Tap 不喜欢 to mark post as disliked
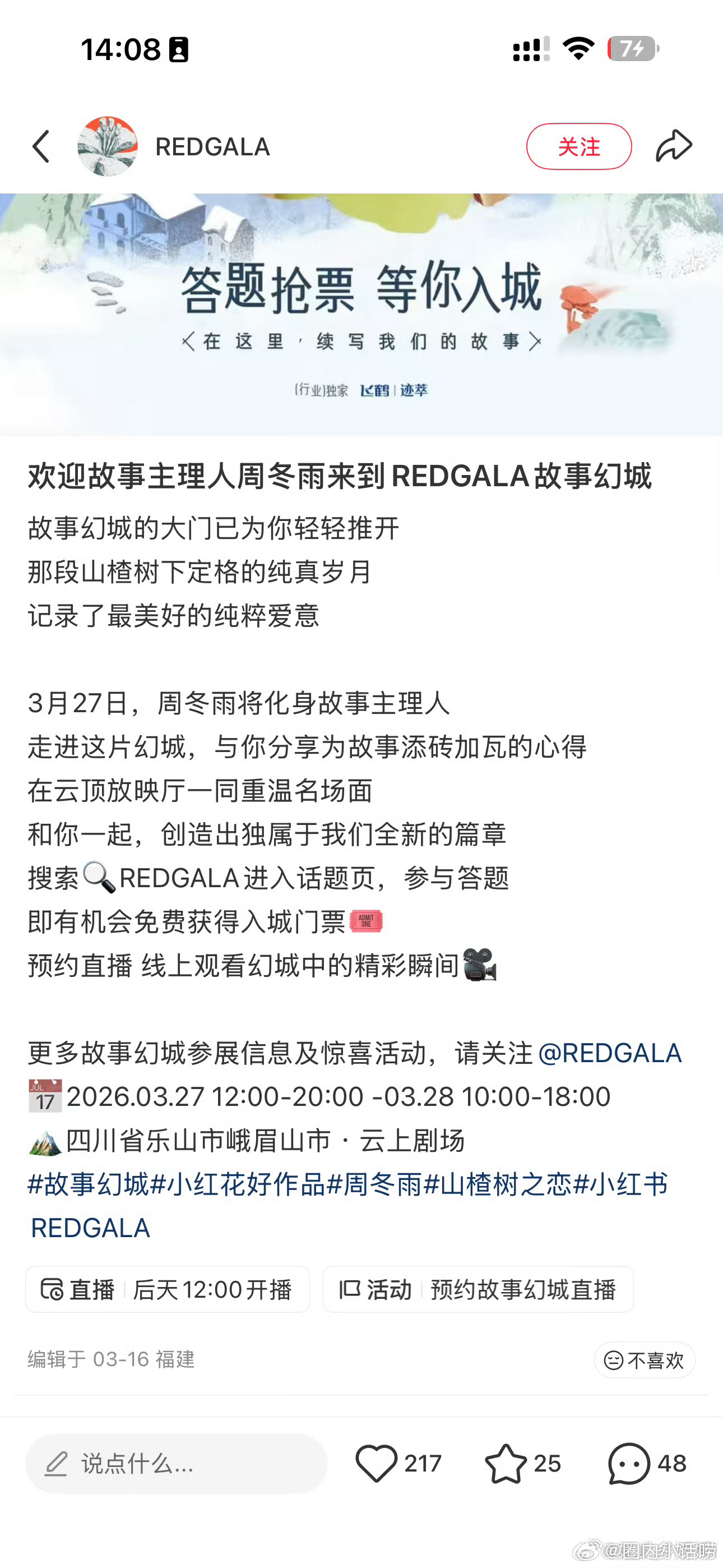The image size is (723, 1568). (645, 1361)
